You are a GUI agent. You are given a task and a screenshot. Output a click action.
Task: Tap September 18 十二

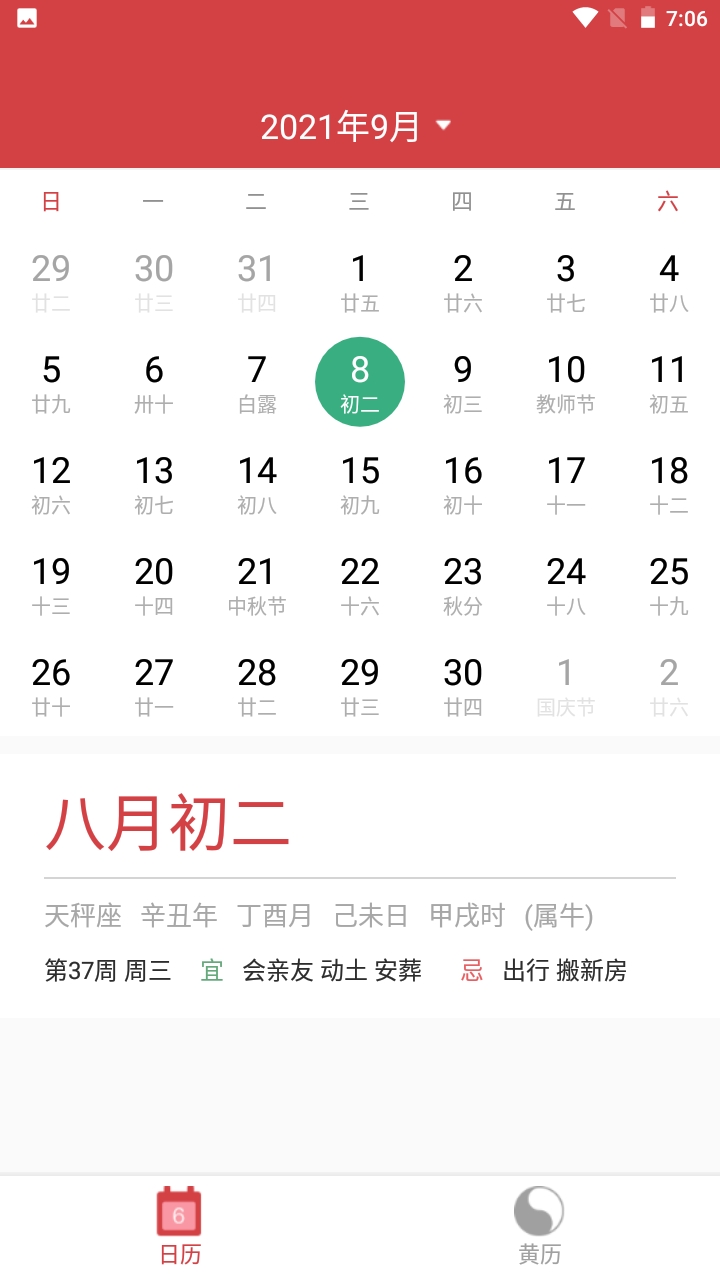(x=669, y=484)
